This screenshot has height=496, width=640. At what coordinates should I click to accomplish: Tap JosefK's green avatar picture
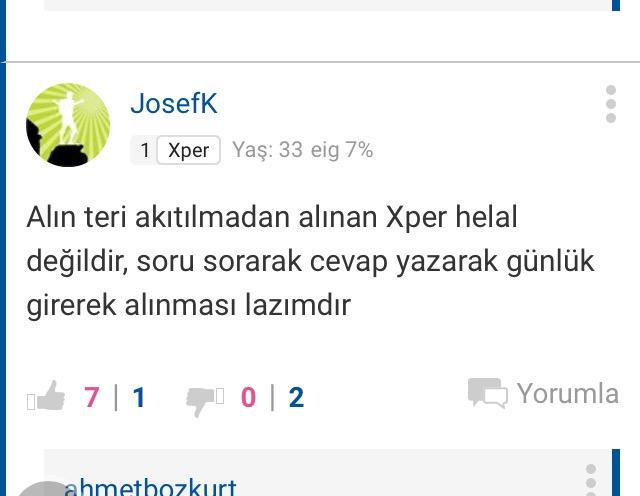click(x=67, y=124)
